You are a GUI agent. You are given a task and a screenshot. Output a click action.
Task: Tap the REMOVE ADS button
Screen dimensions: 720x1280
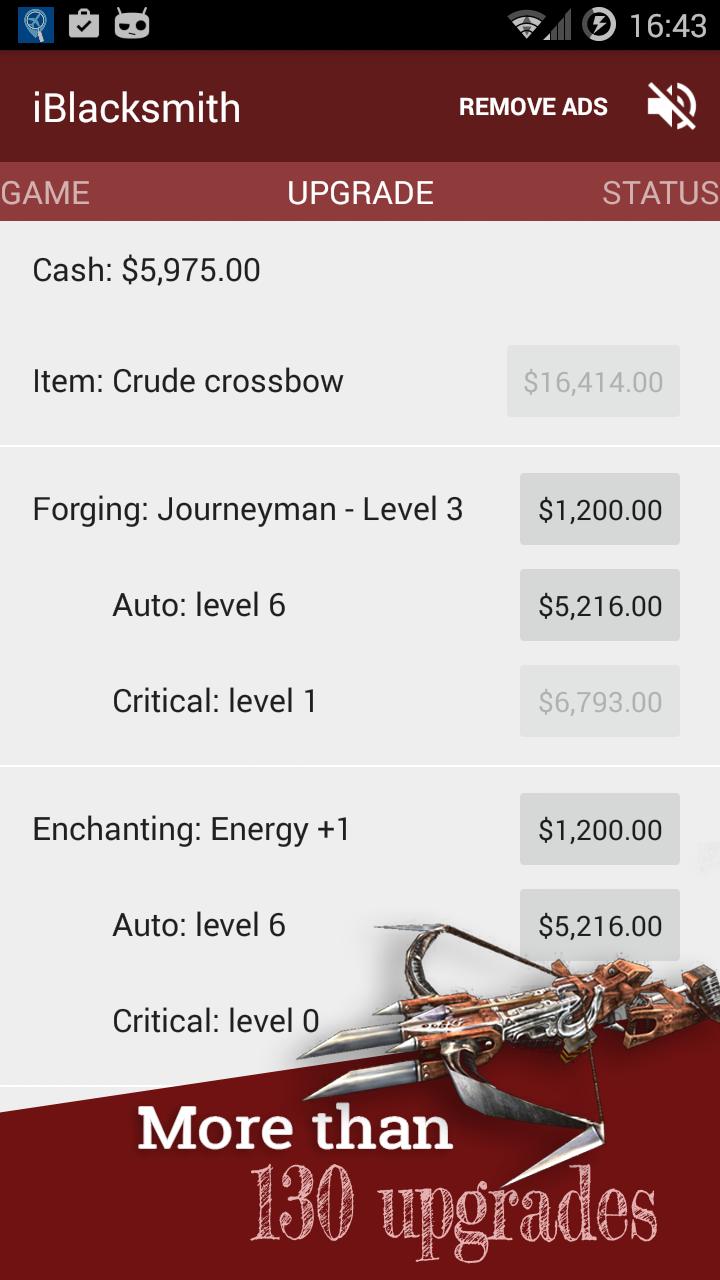click(533, 107)
